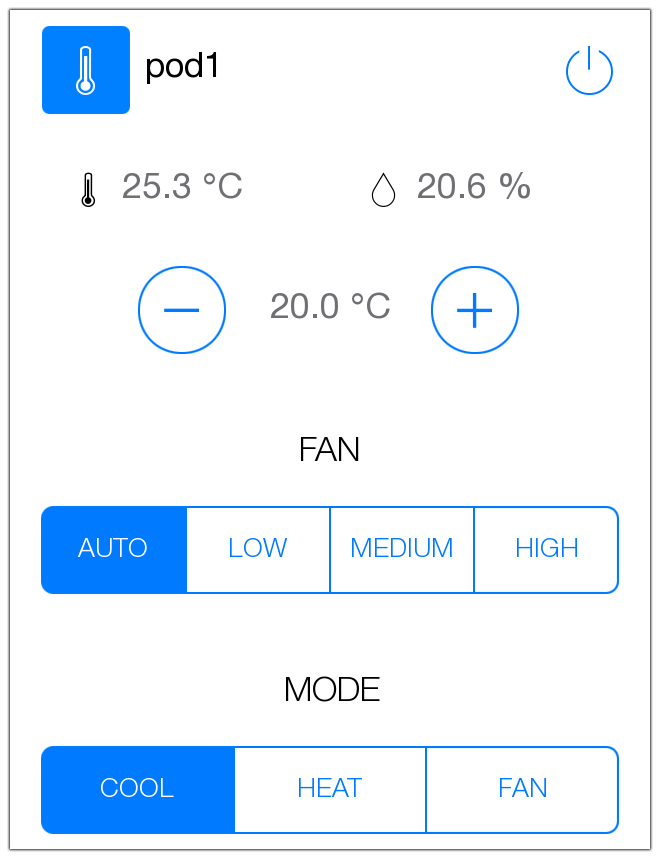Select MEDIUM fan speed
The width and height of the screenshot is (660, 859).
tap(402, 549)
